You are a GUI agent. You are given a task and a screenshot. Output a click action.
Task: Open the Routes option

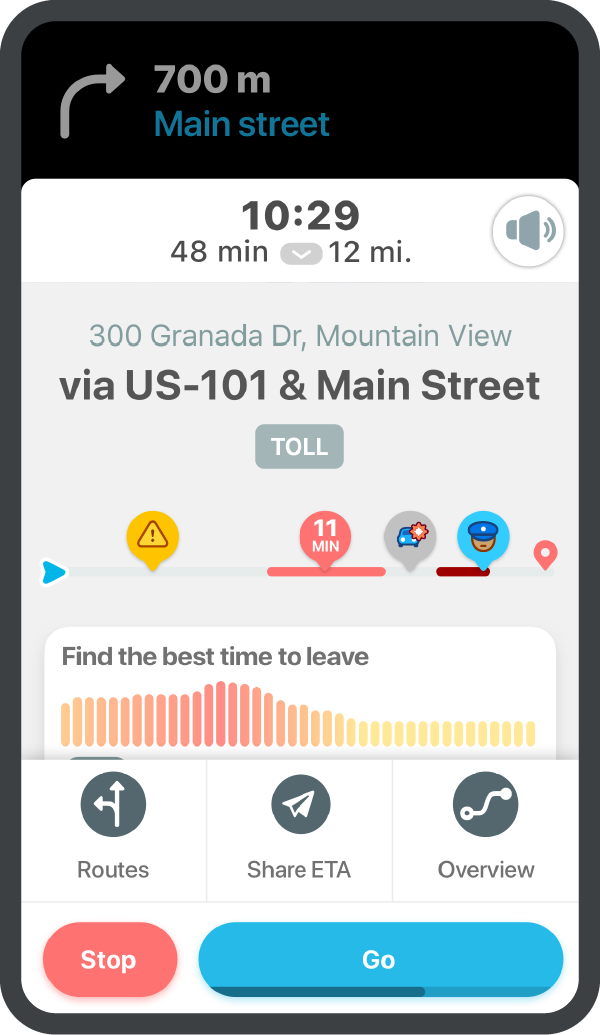tap(114, 828)
